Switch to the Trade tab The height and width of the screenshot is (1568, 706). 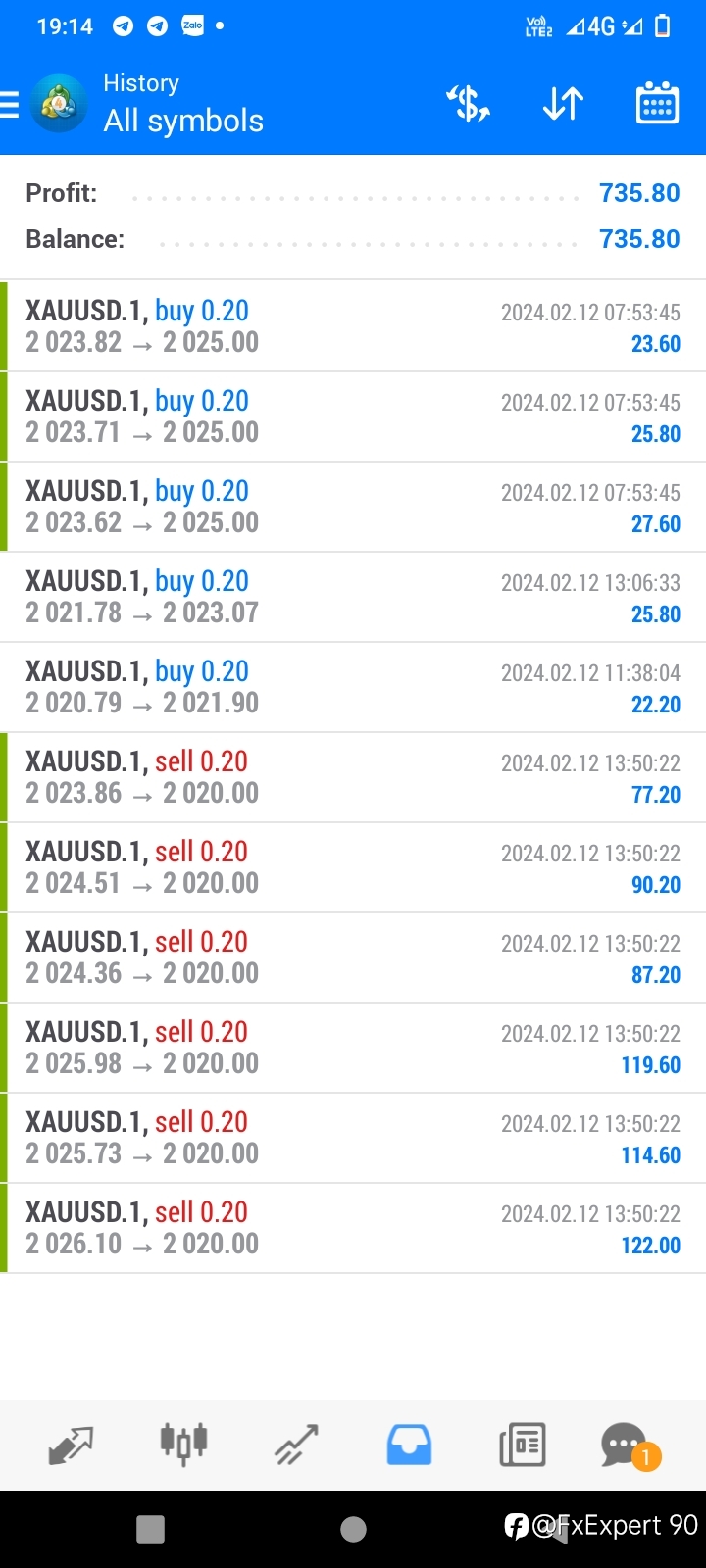(x=296, y=1445)
